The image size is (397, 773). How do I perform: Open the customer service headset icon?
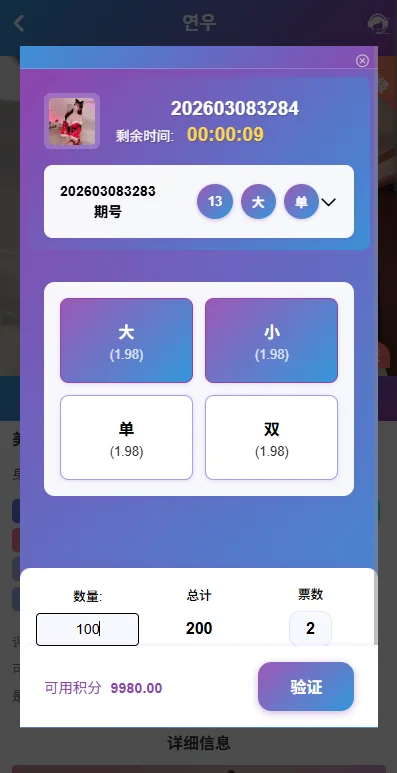point(378,24)
